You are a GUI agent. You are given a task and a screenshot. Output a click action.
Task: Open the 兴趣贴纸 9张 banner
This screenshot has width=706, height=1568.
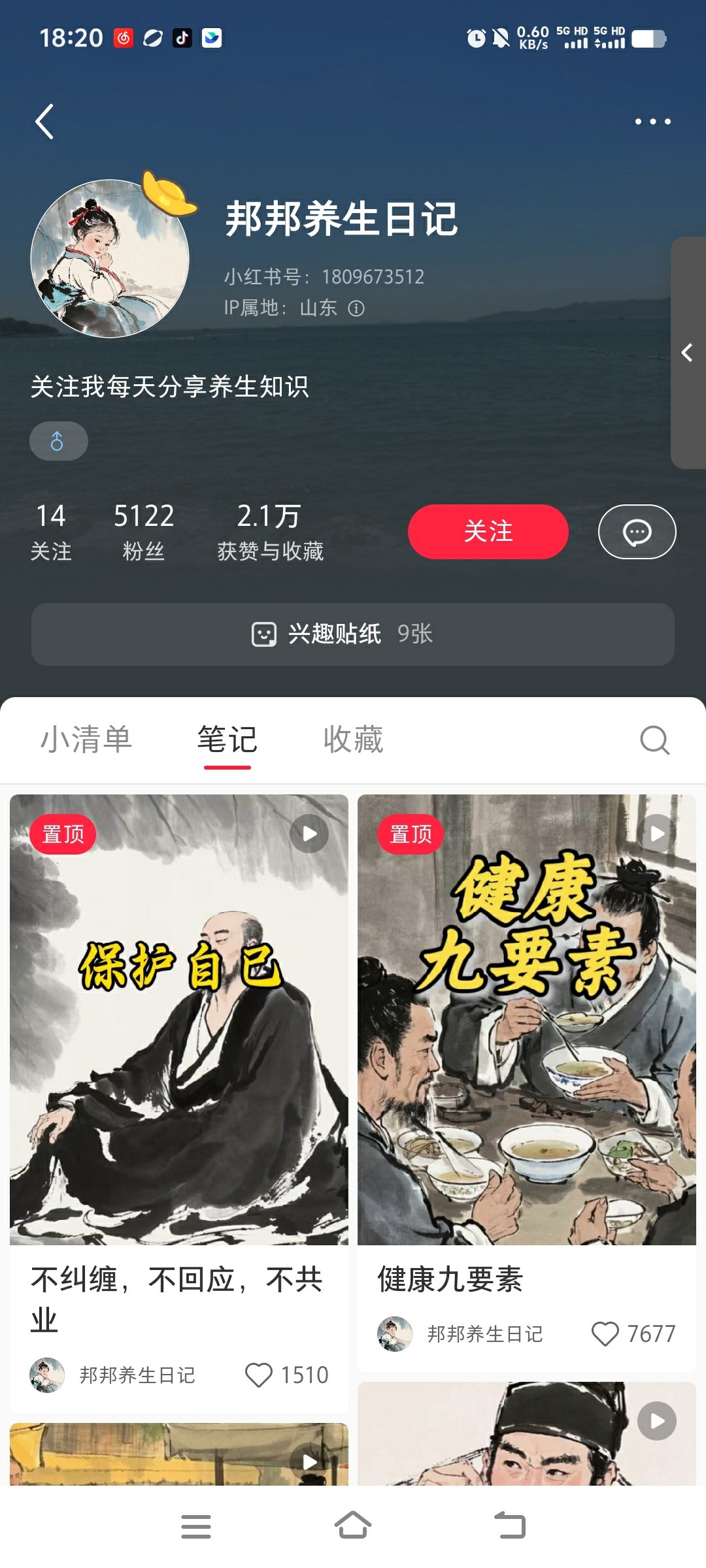coord(353,634)
